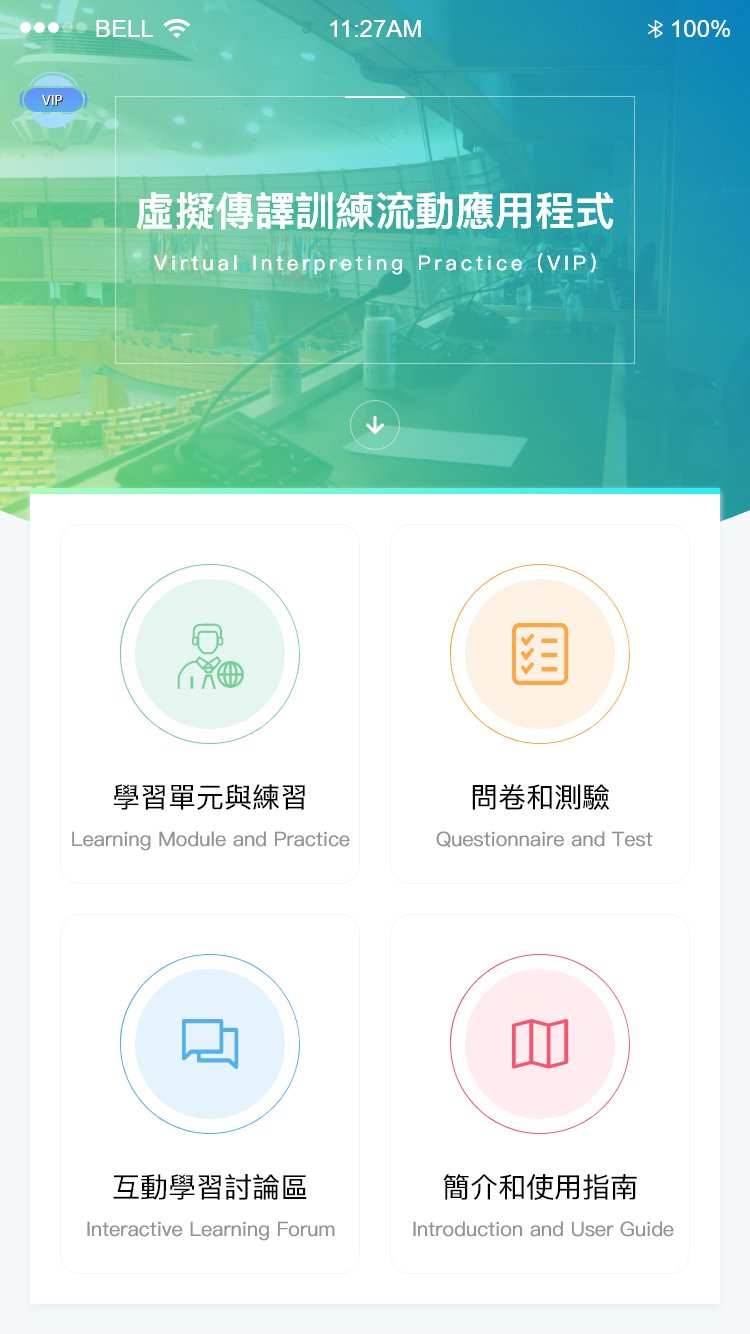View Introduction and User Guide
The width and height of the screenshot is (750, 1334).
(540, 1093)
